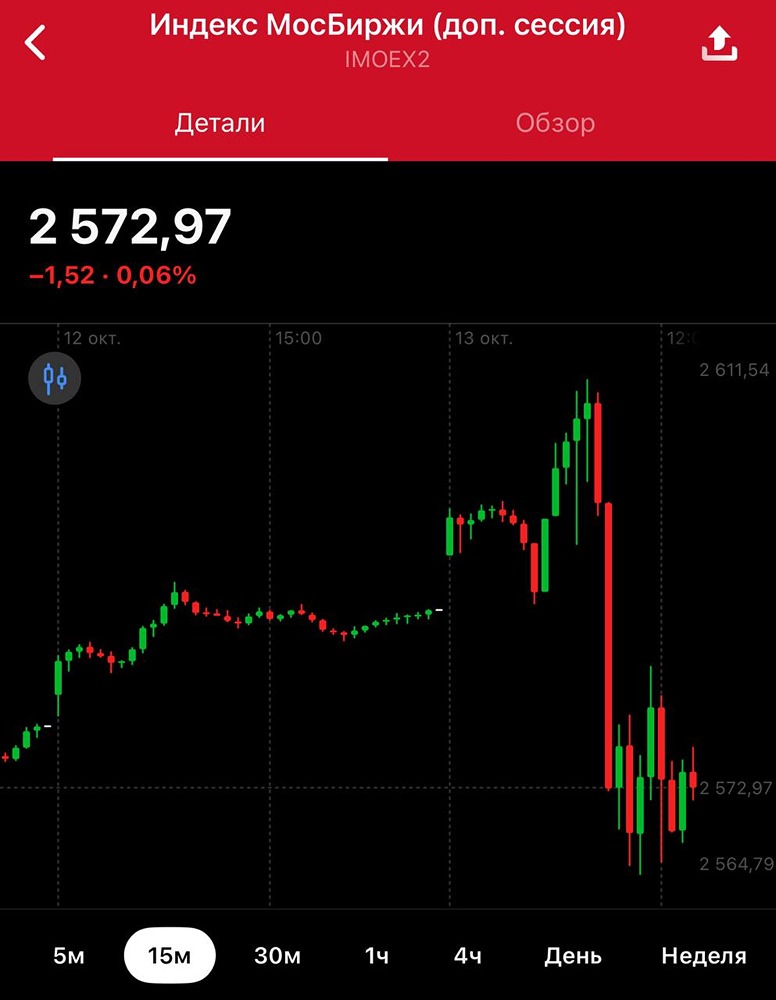Viewport: 776px width, 1000px height.
Task: Go back using the top-left arrow
Action: coord(36,43)
